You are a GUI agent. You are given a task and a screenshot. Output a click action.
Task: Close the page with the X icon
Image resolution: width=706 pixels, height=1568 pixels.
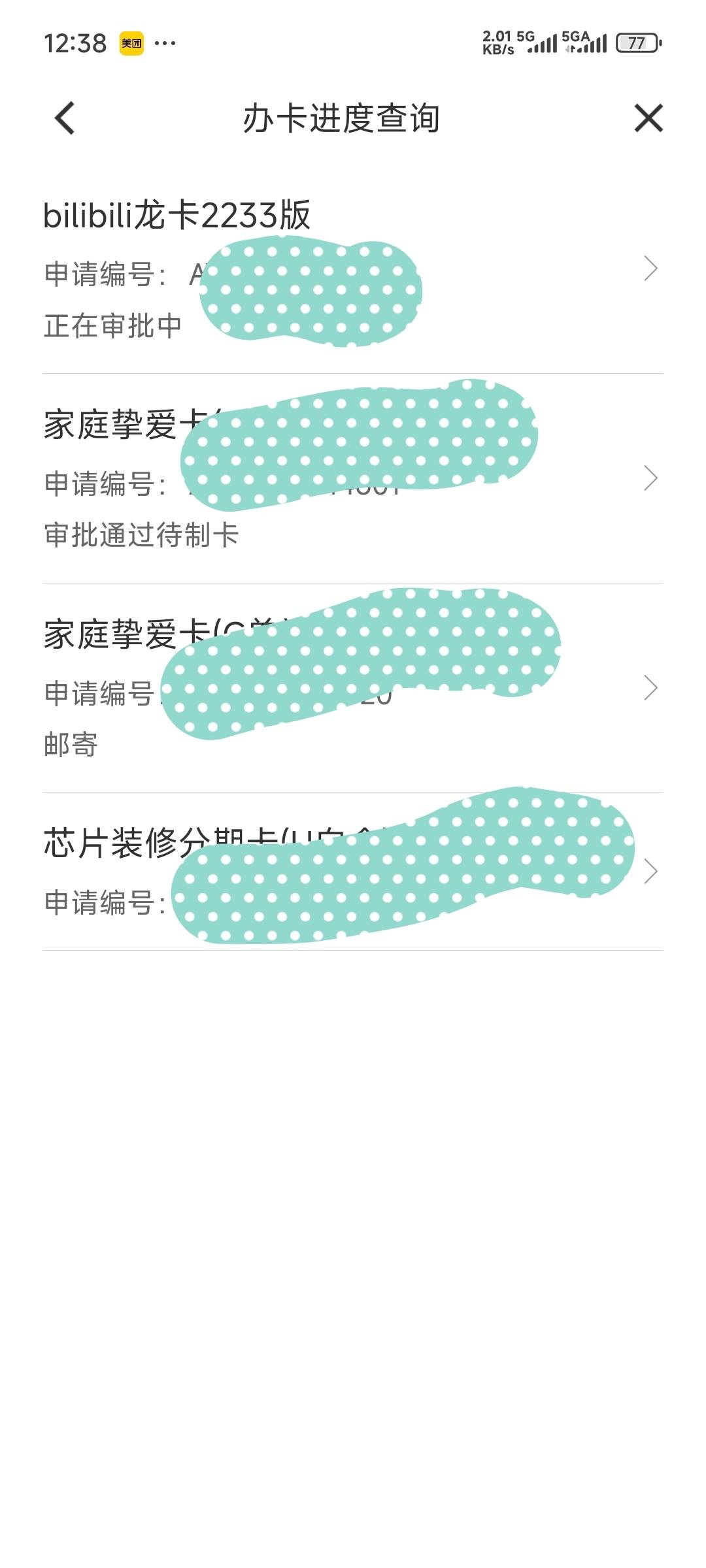coord(648,118)
